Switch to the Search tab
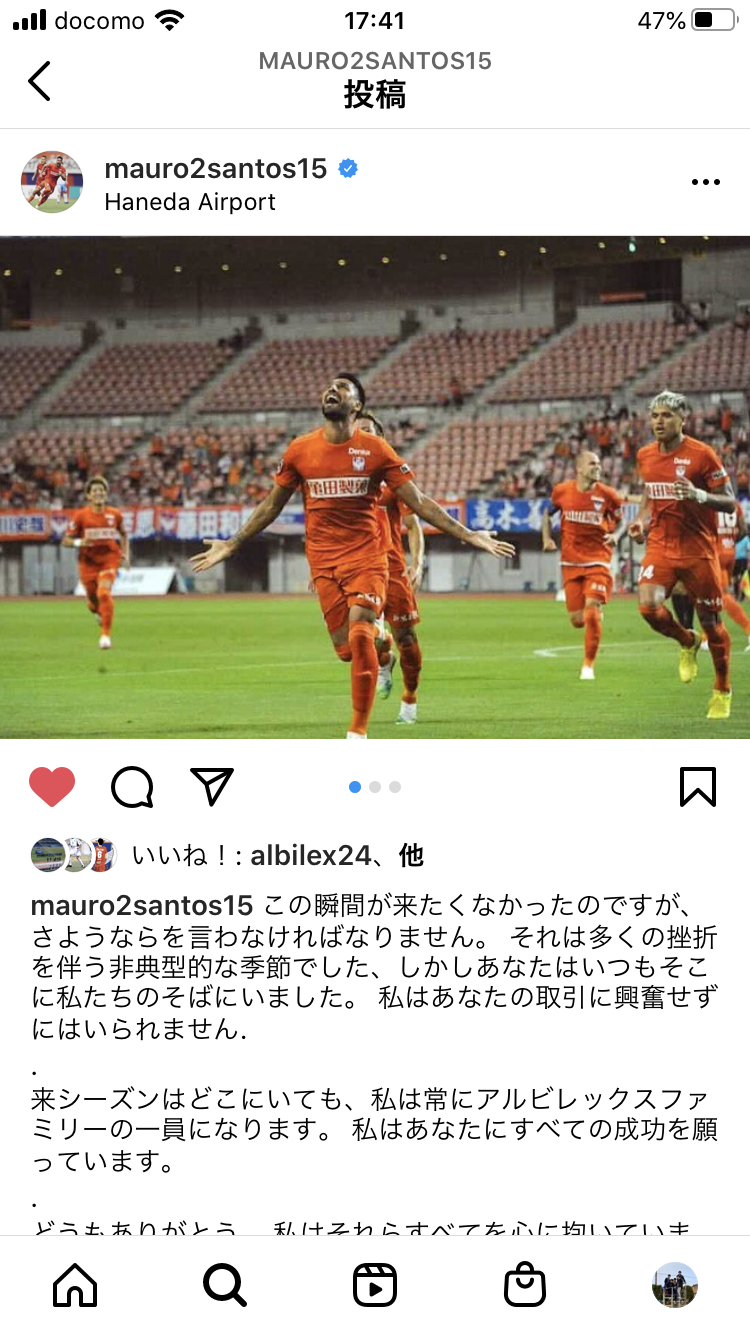This screenshot has width=750, height=1334. (225, 1285)
